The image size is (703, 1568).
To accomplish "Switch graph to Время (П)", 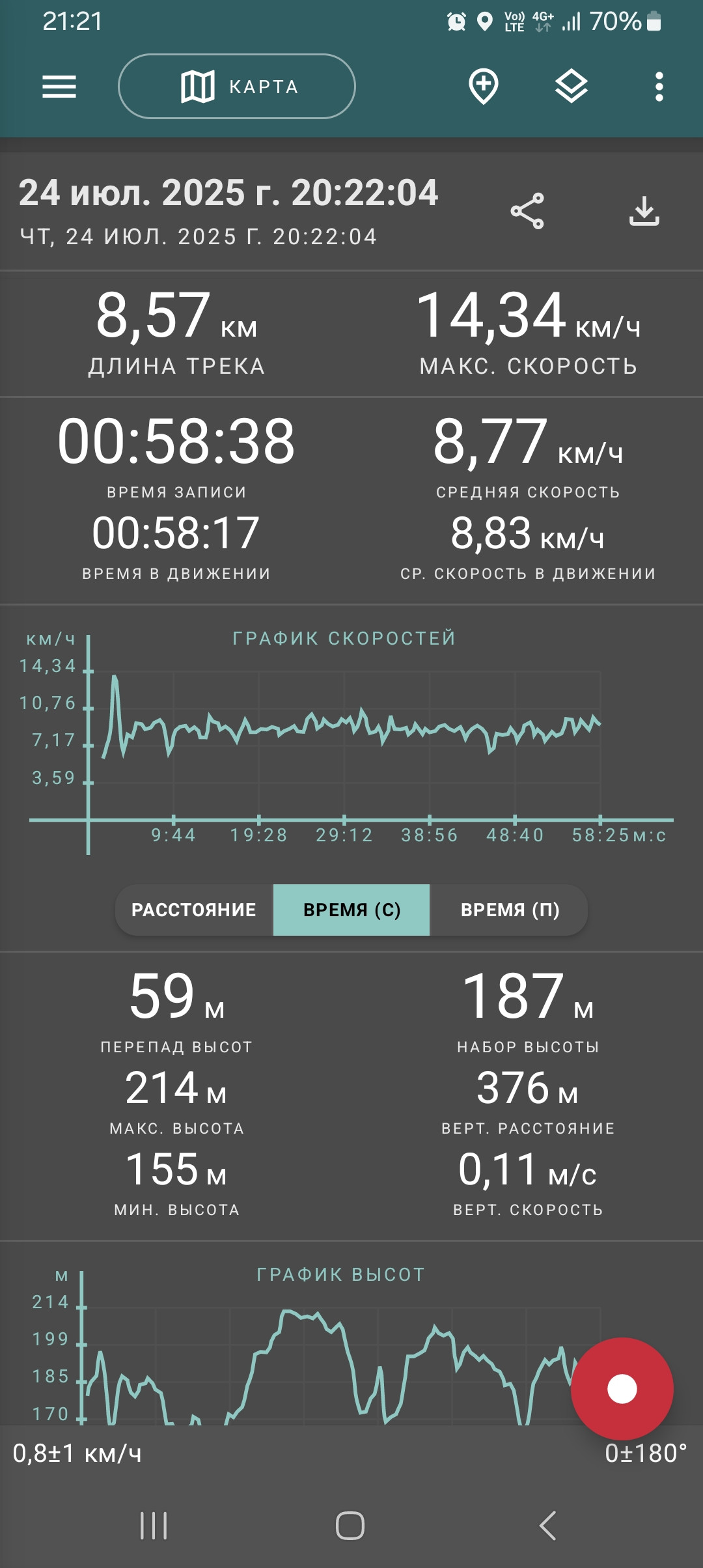I will [510, 910].
